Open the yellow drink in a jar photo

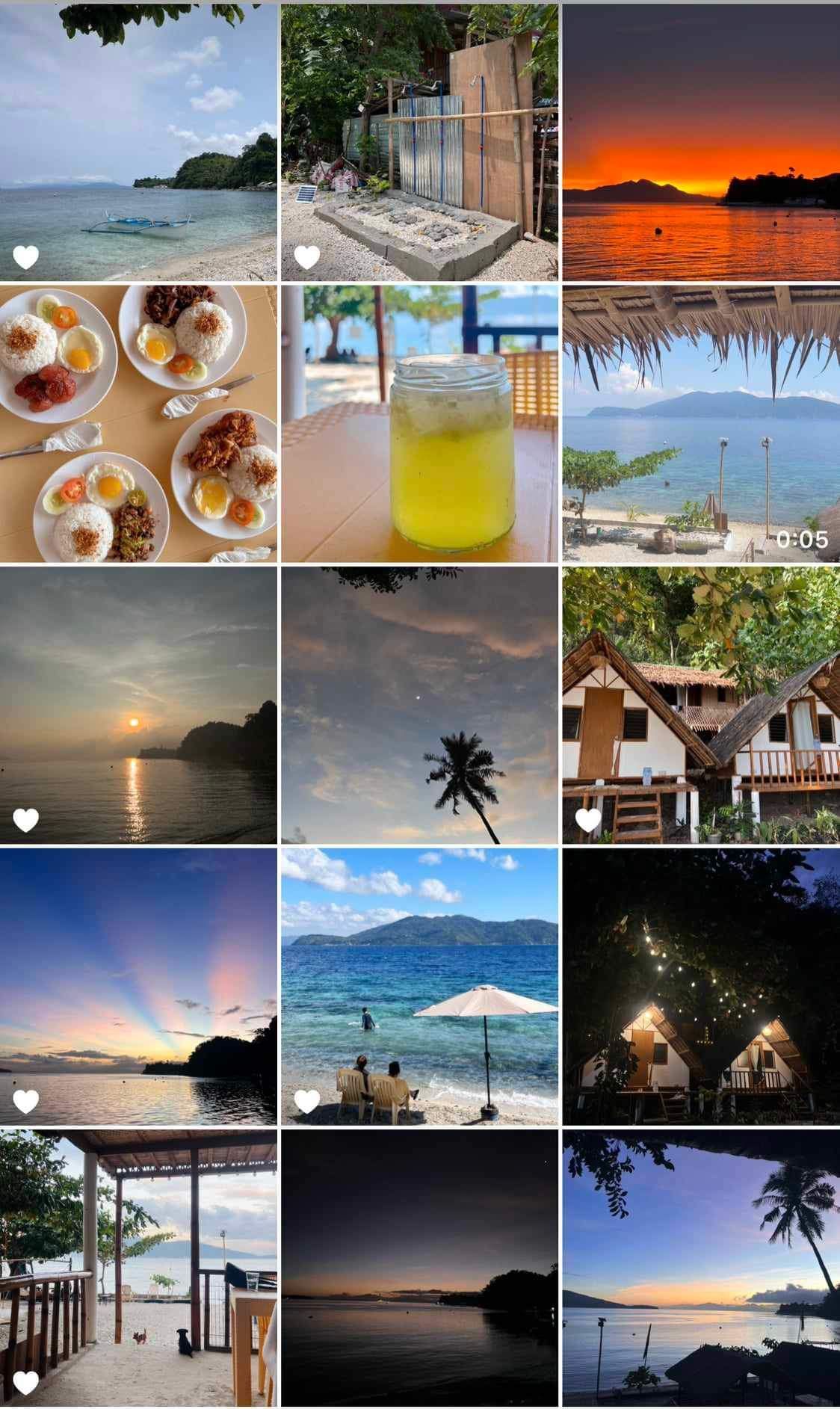click(419, 423)
